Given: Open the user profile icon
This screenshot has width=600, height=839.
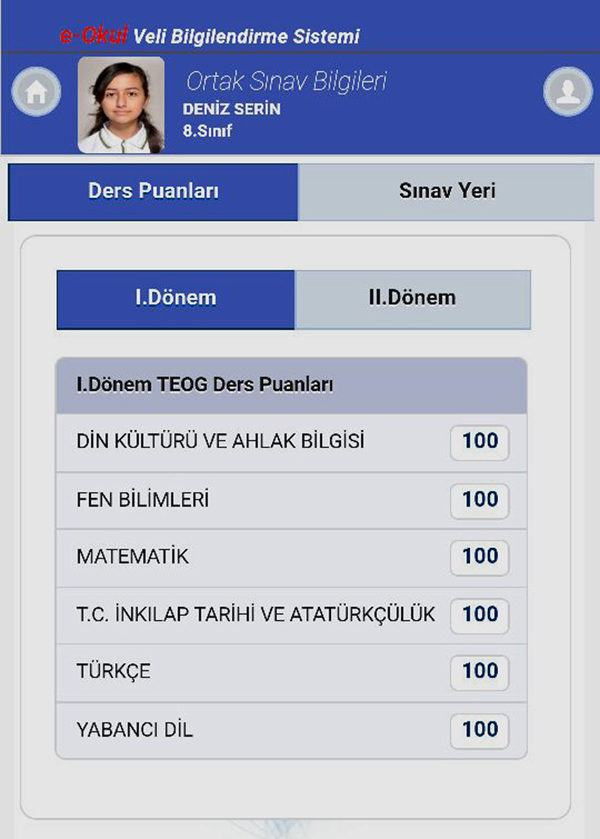Looking at the screenshot, I should pos(567,92).
